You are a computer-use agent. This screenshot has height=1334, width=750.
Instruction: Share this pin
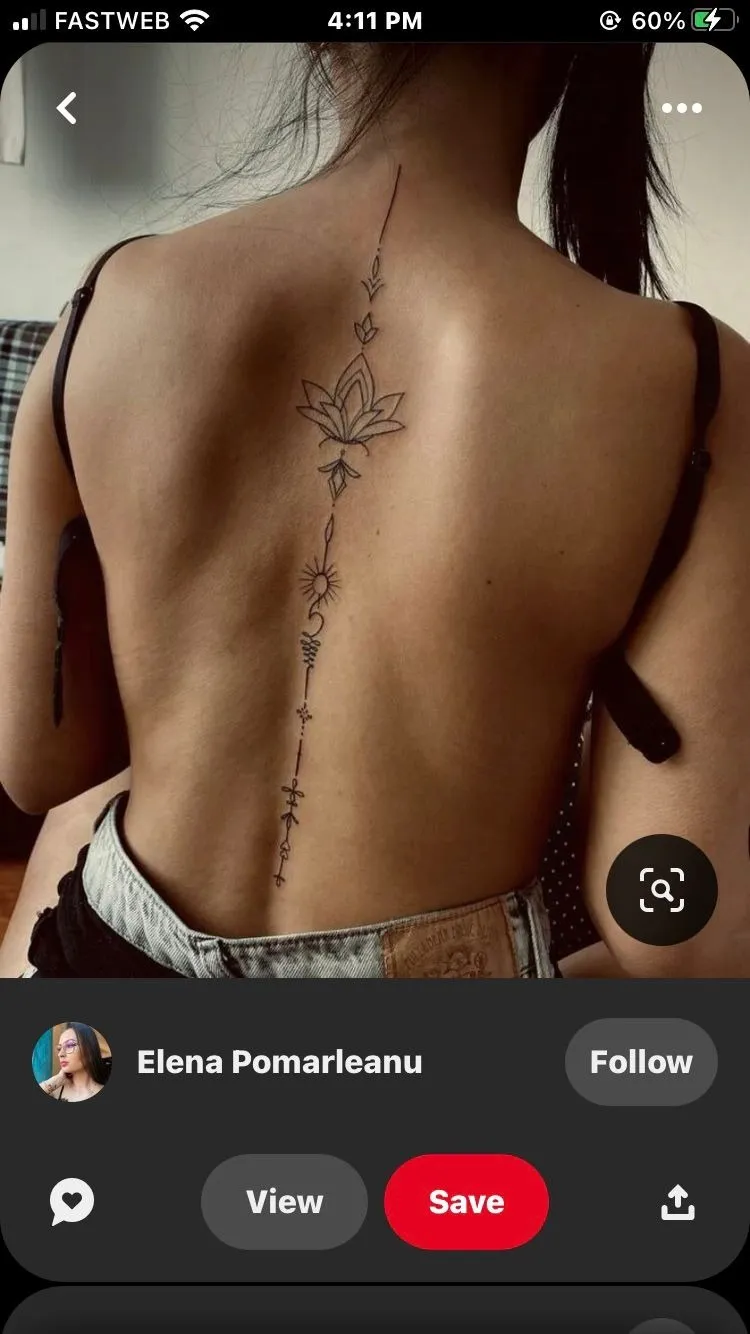[677, 1202]
